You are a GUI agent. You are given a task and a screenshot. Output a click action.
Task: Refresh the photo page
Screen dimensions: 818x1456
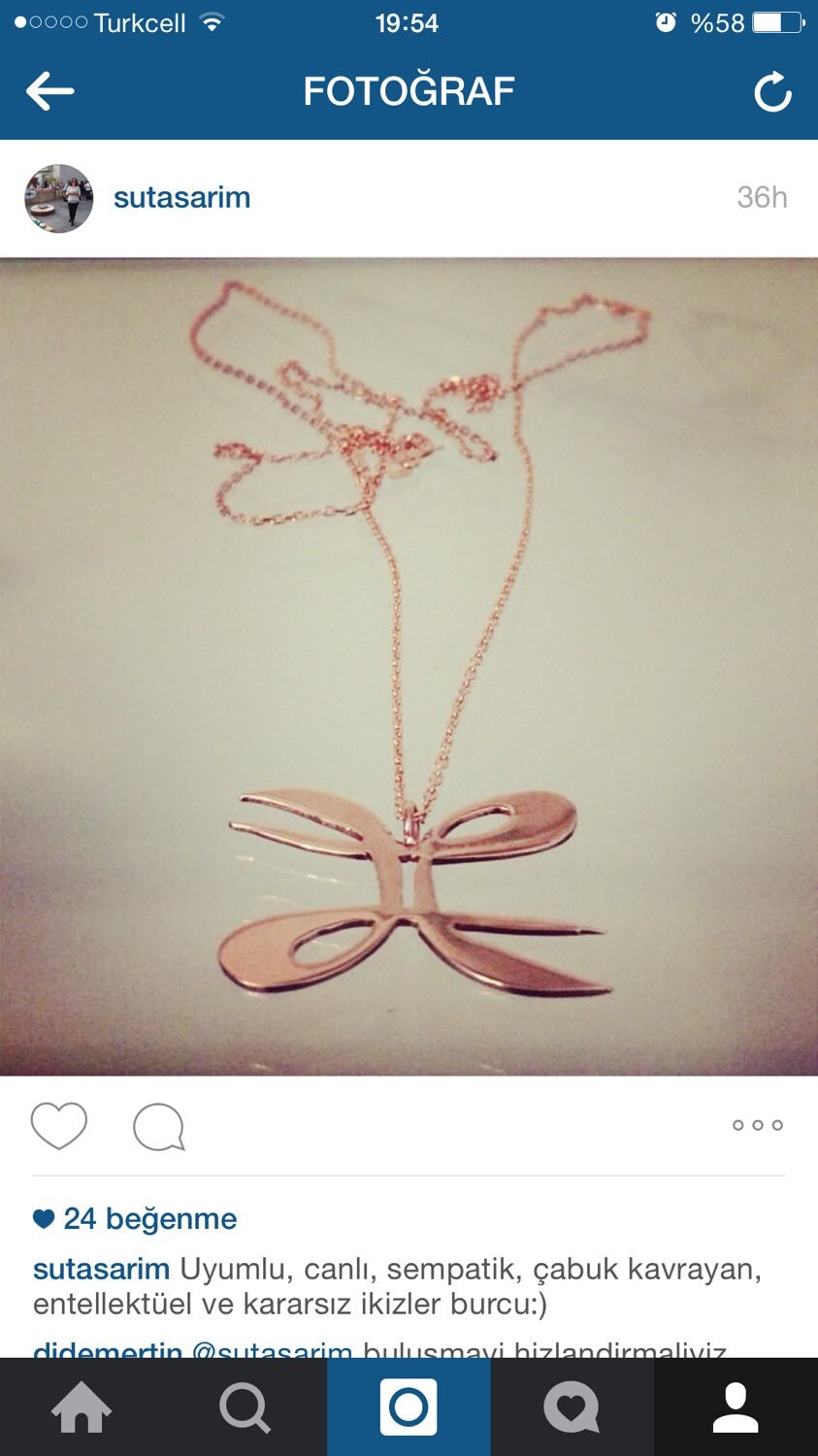[772, 92]
